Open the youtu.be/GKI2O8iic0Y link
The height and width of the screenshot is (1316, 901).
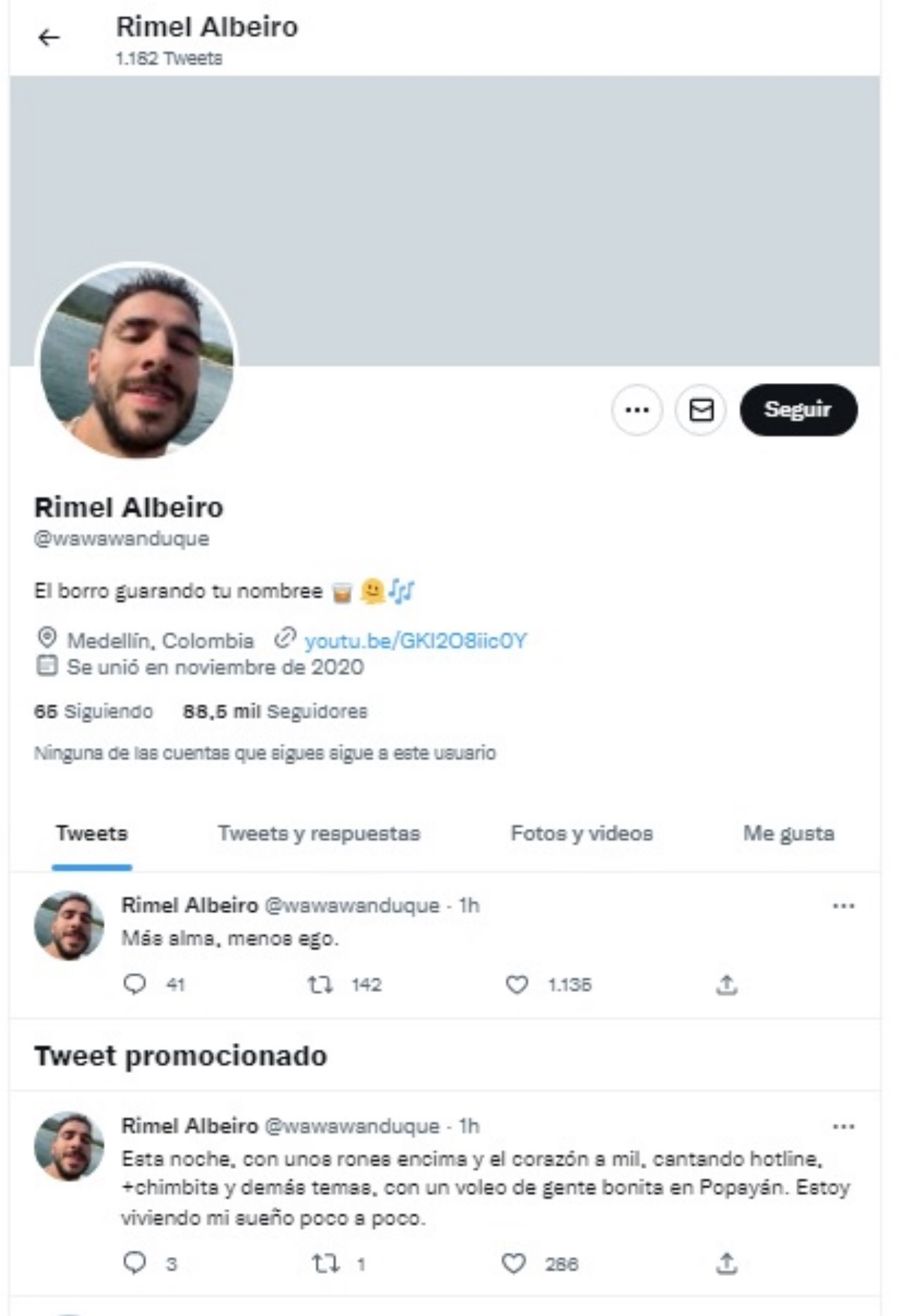click(415, 641)
